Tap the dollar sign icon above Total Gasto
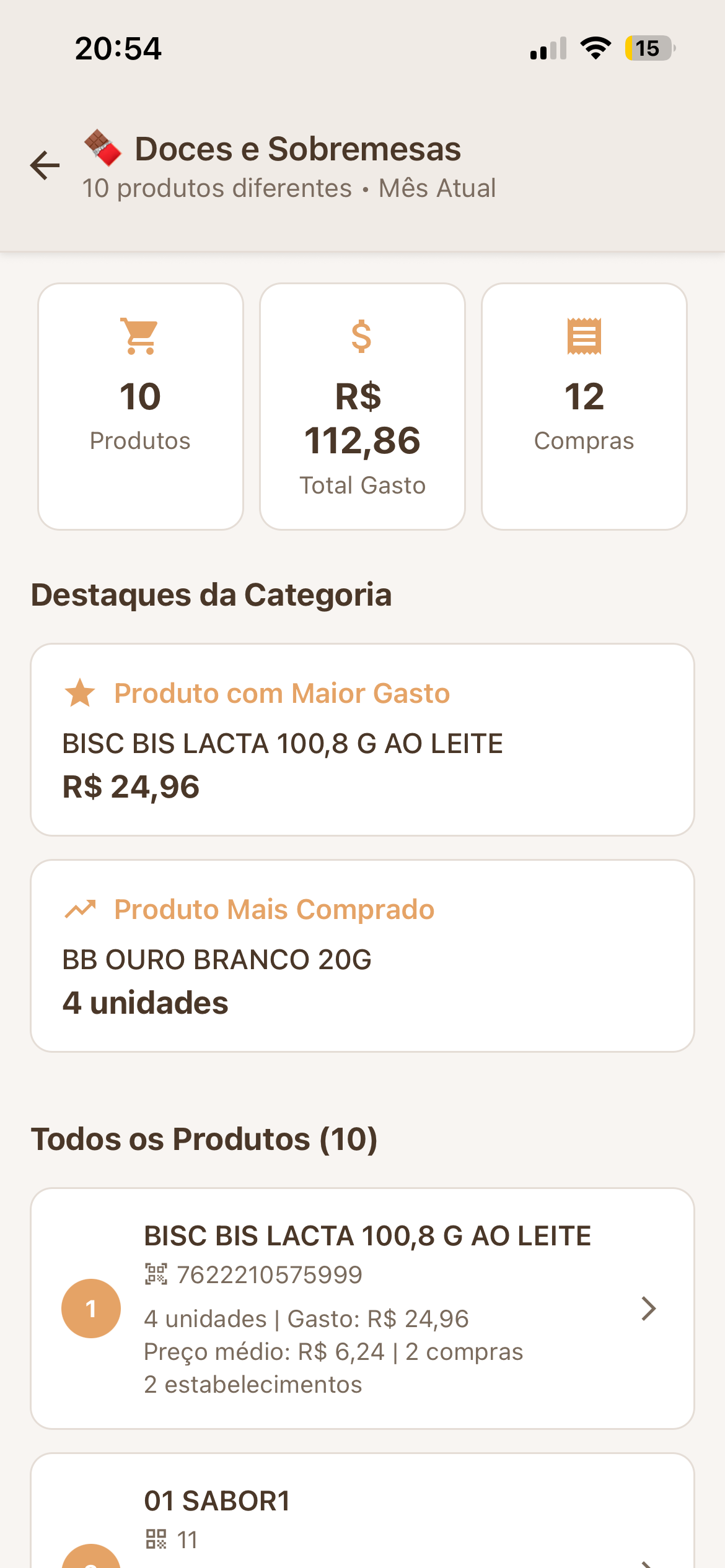Screen dimensions: 725x1568 (x=361, y=337)
